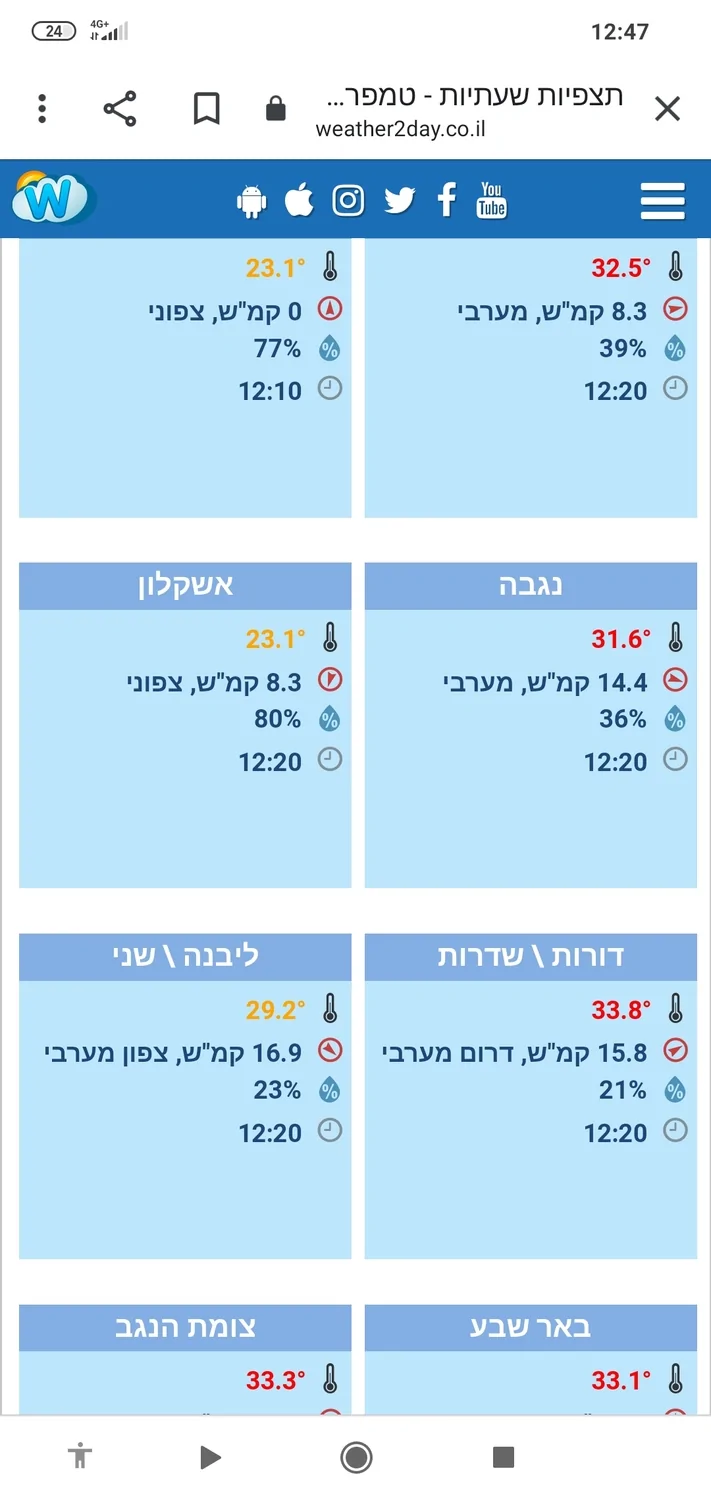Open the ליבנה \ שני station header
Viewport: 711px width, 1500px height.
[185, 956]
